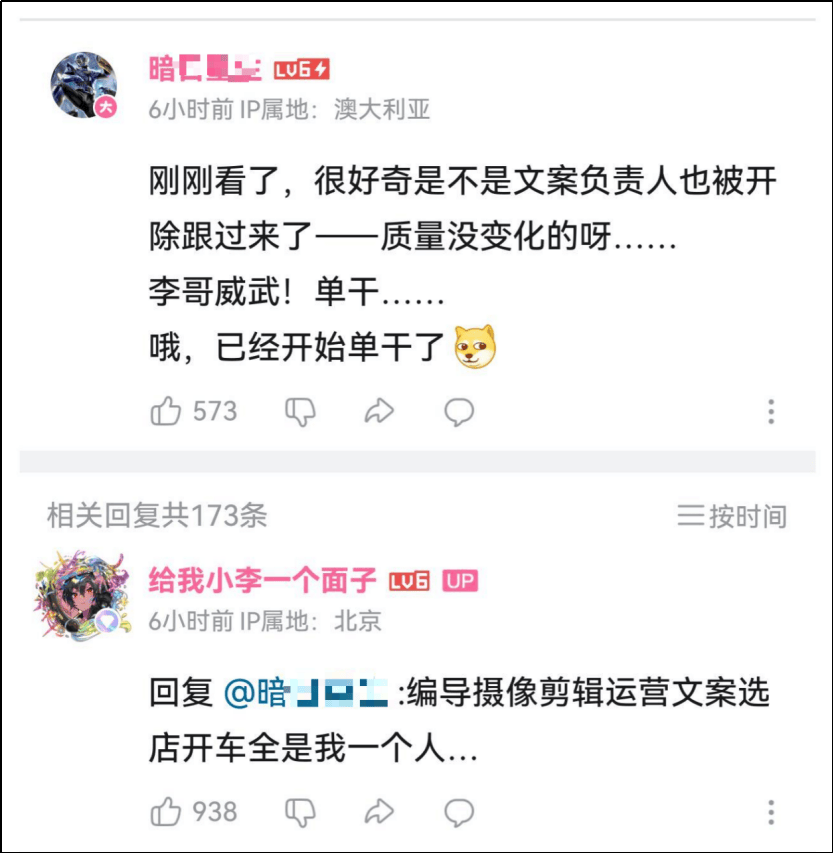
Task: Open the top commenter's avatar
Action: coord(83,84)
